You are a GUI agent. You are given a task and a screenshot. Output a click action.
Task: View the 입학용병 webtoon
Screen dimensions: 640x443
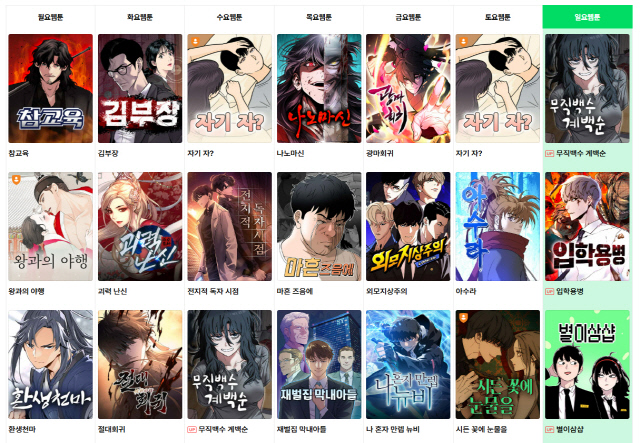tap(587, 226)
